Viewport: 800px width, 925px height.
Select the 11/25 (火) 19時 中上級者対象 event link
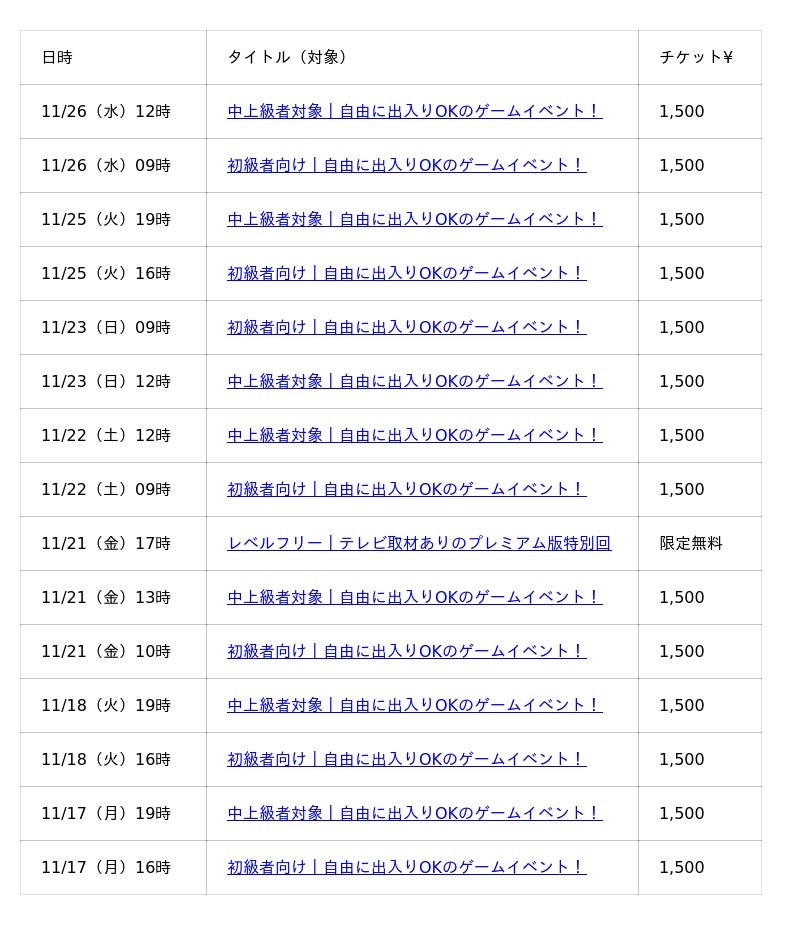click(414, 219)
